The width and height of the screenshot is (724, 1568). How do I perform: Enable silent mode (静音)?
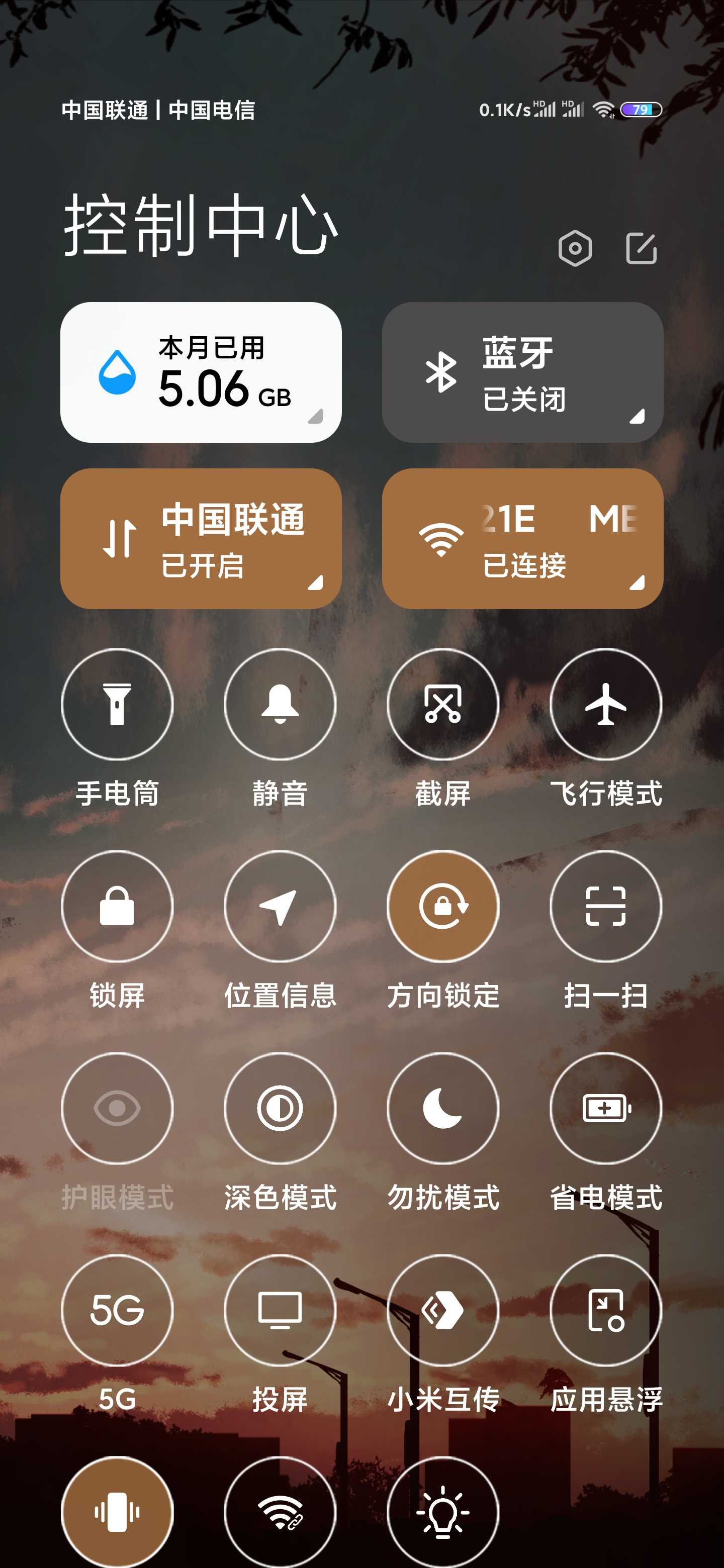pos(280,704)
